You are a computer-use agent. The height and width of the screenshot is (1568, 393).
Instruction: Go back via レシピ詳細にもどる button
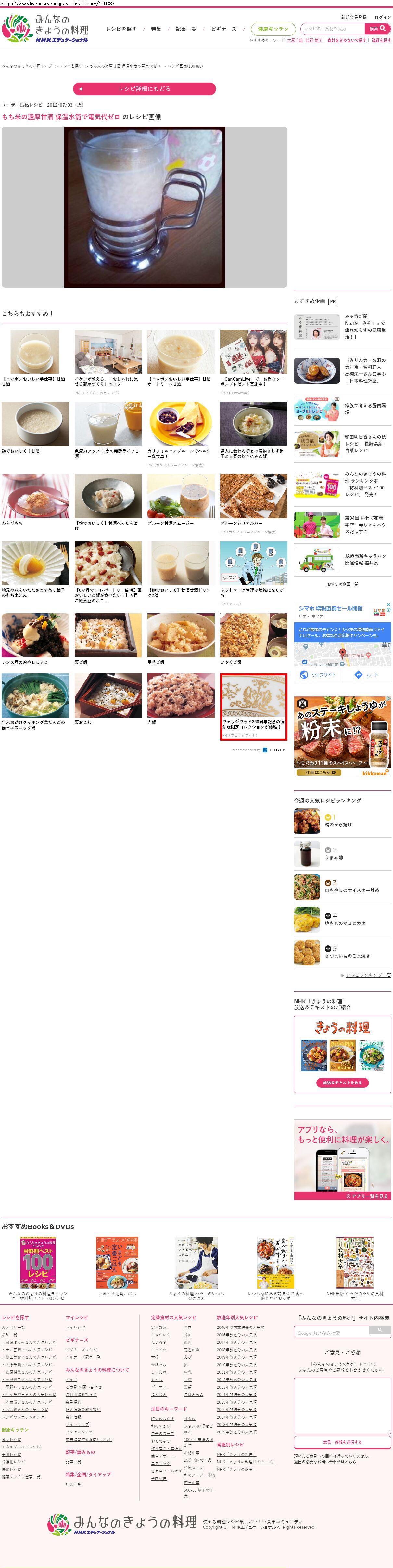144,89
